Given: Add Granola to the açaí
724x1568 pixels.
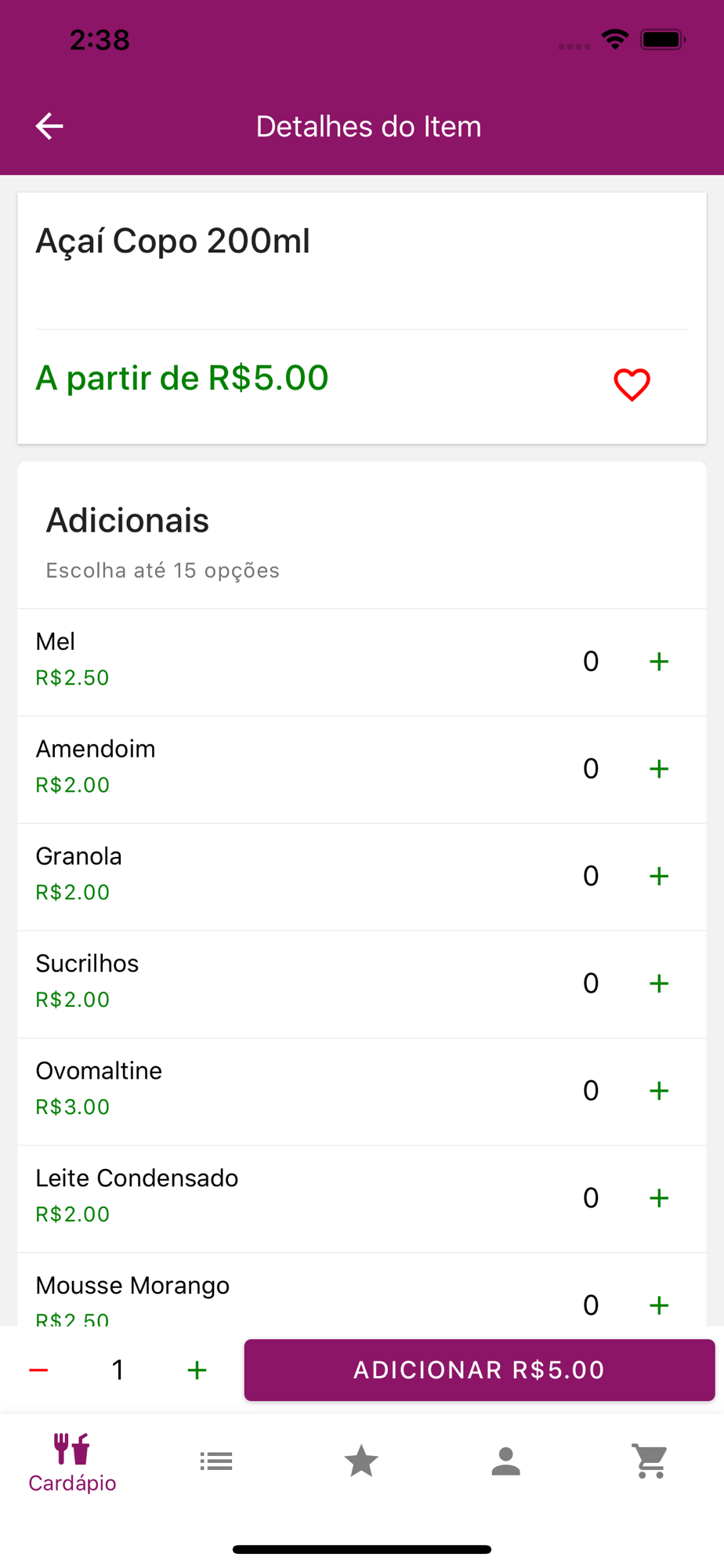Looking at the screenshot, I should [659, 877].
